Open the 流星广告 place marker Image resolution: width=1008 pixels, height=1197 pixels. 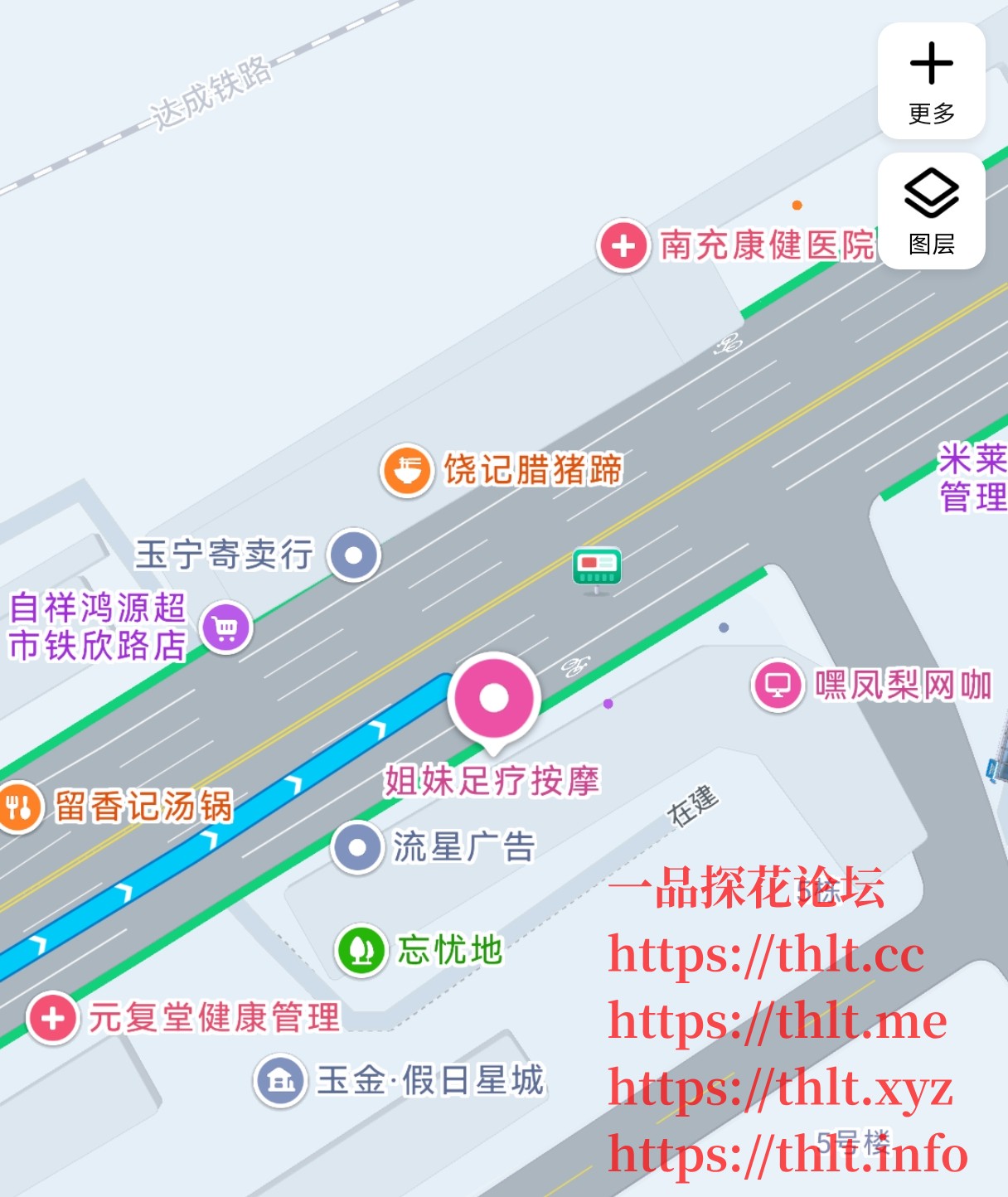click(x=357, y=847)
